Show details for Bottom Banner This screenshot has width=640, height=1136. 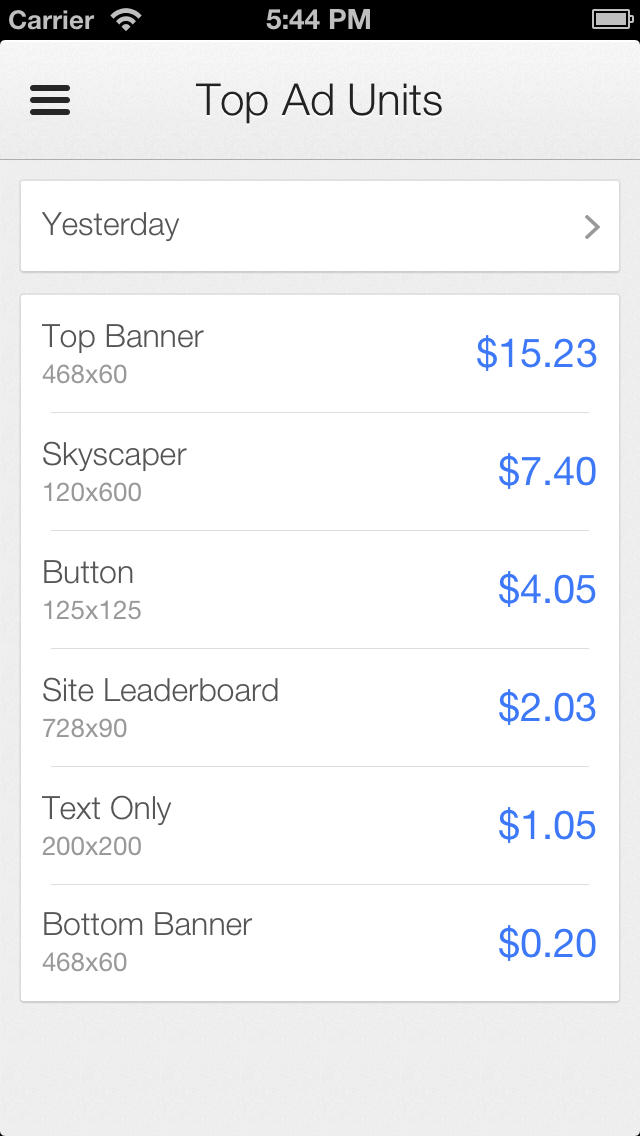point(320,943)
